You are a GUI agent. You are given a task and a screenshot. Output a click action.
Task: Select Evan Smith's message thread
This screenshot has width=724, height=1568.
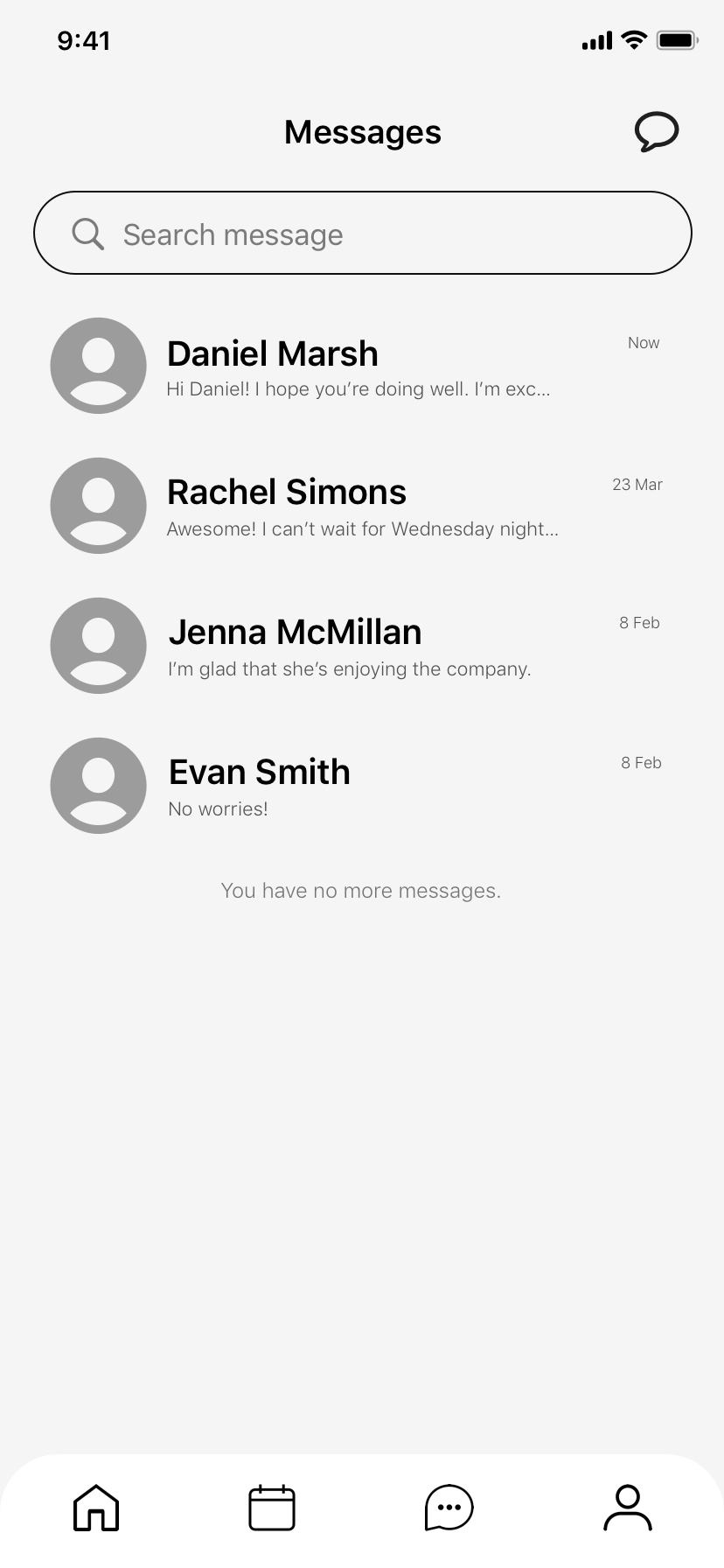click(362, 786)
